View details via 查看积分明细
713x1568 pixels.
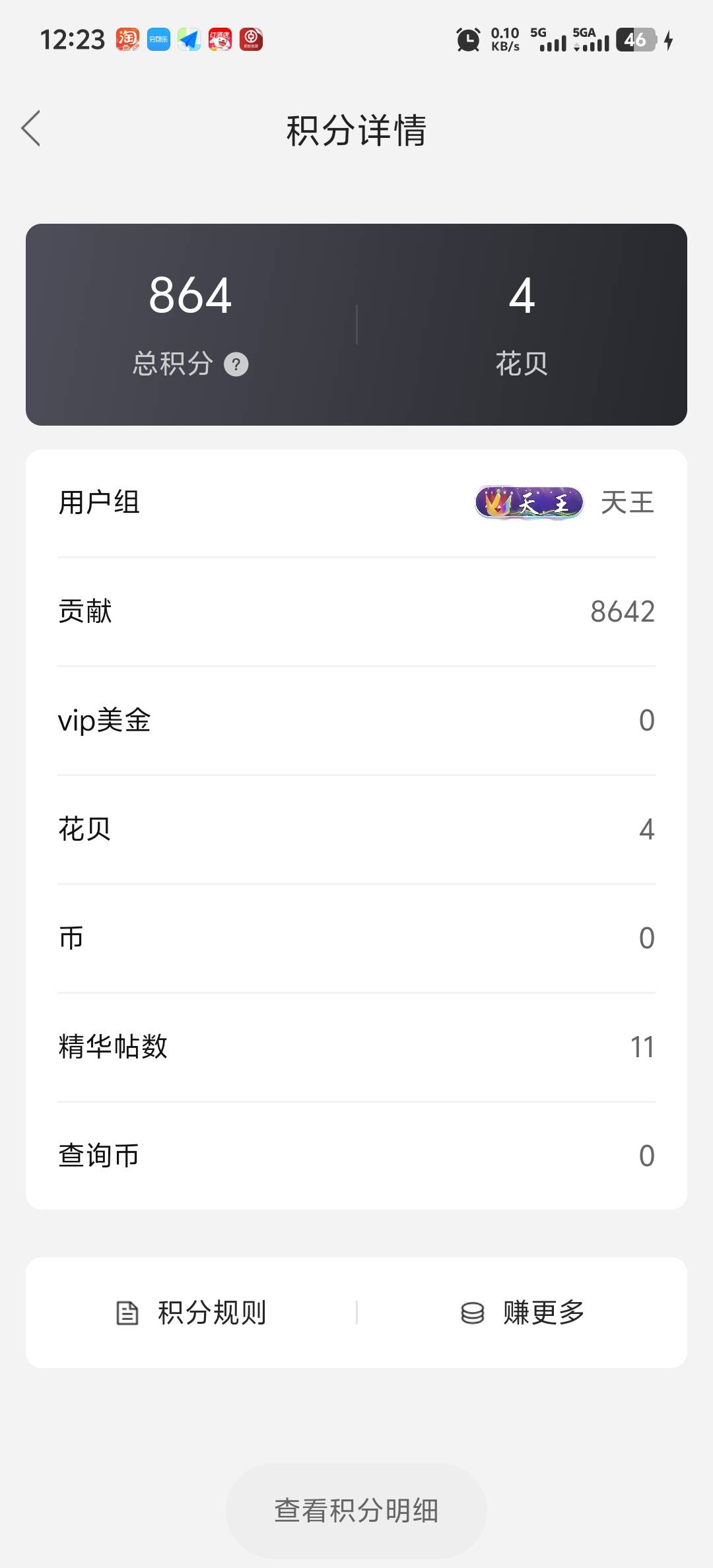(356, 1511)
